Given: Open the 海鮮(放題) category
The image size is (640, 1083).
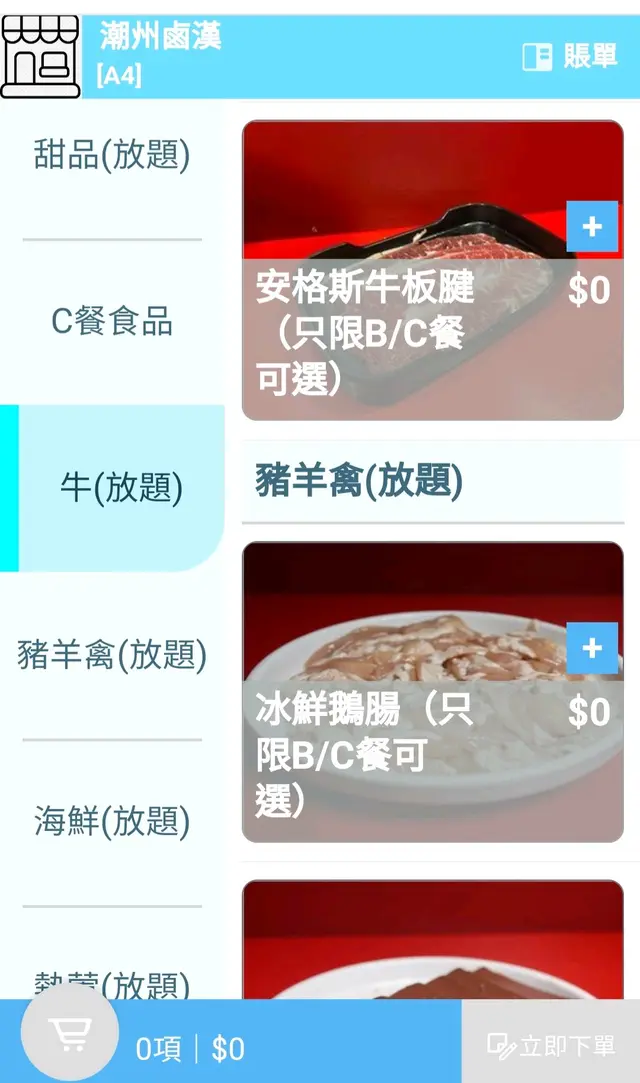Looking at the screenshot, I should (112, 822).
